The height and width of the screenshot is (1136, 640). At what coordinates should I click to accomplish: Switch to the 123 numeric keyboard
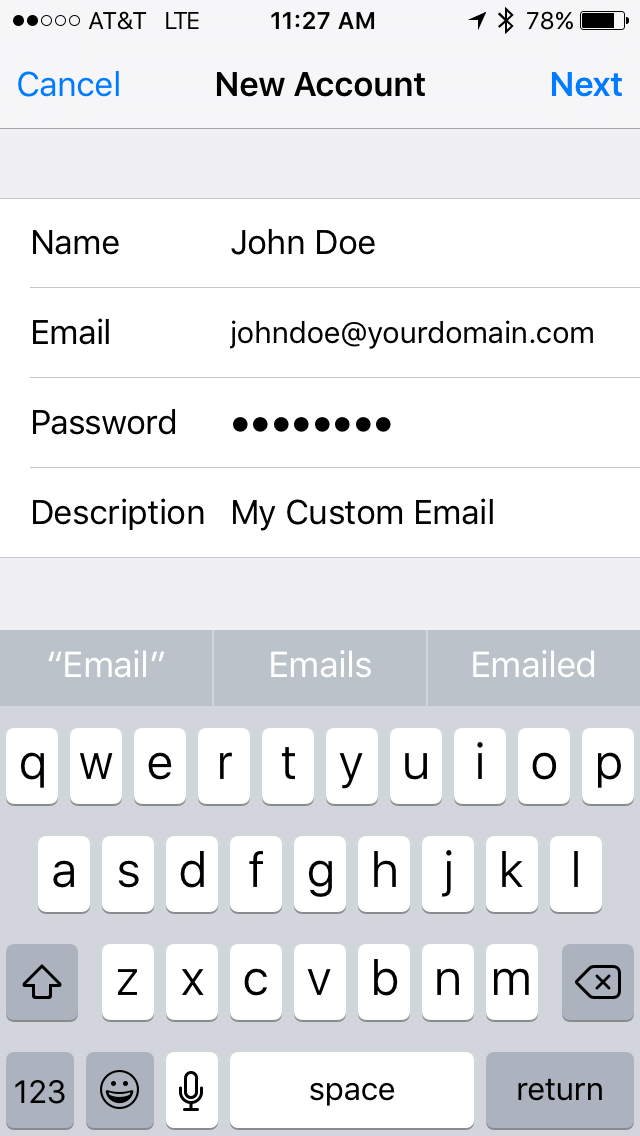coord(40,1089)
